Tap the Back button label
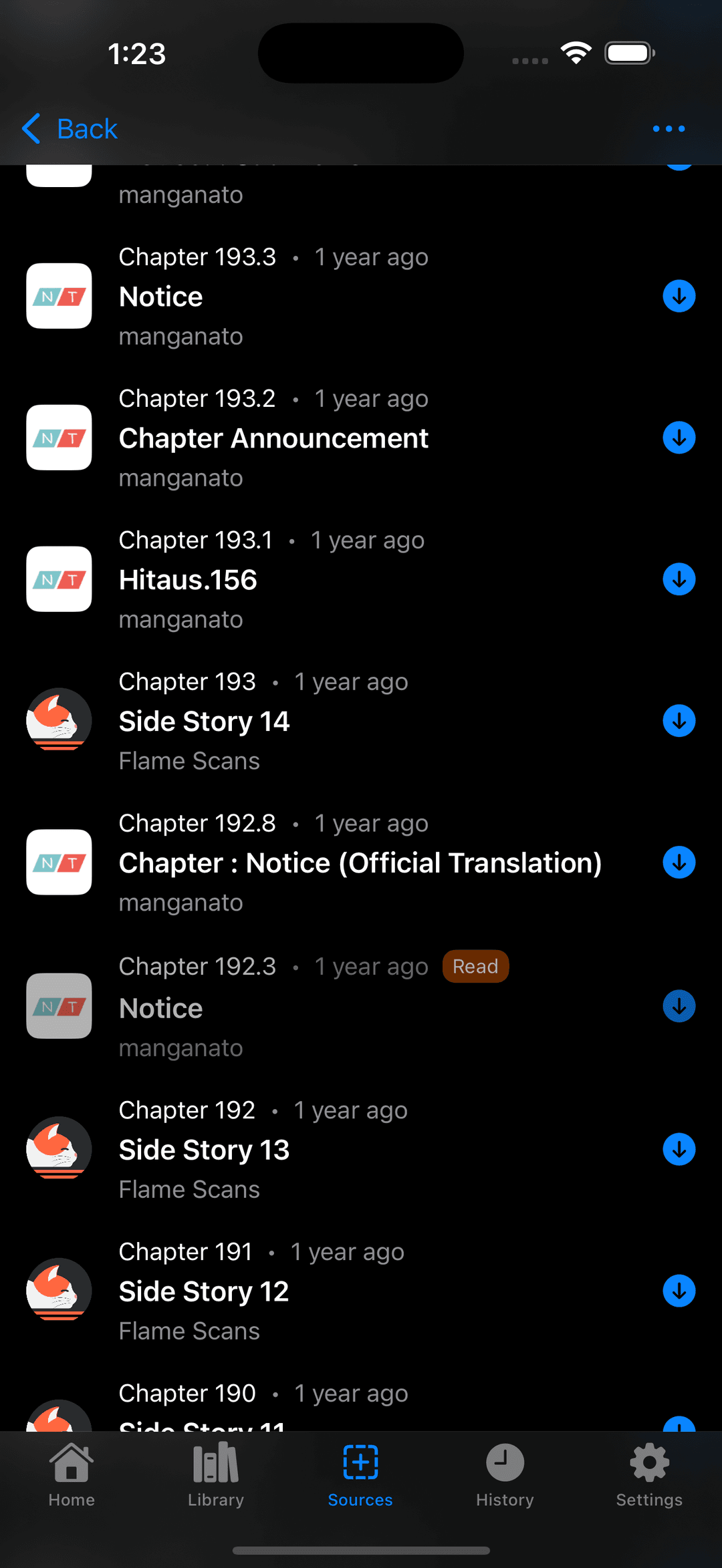722x1568 pixels. (88, 128)
